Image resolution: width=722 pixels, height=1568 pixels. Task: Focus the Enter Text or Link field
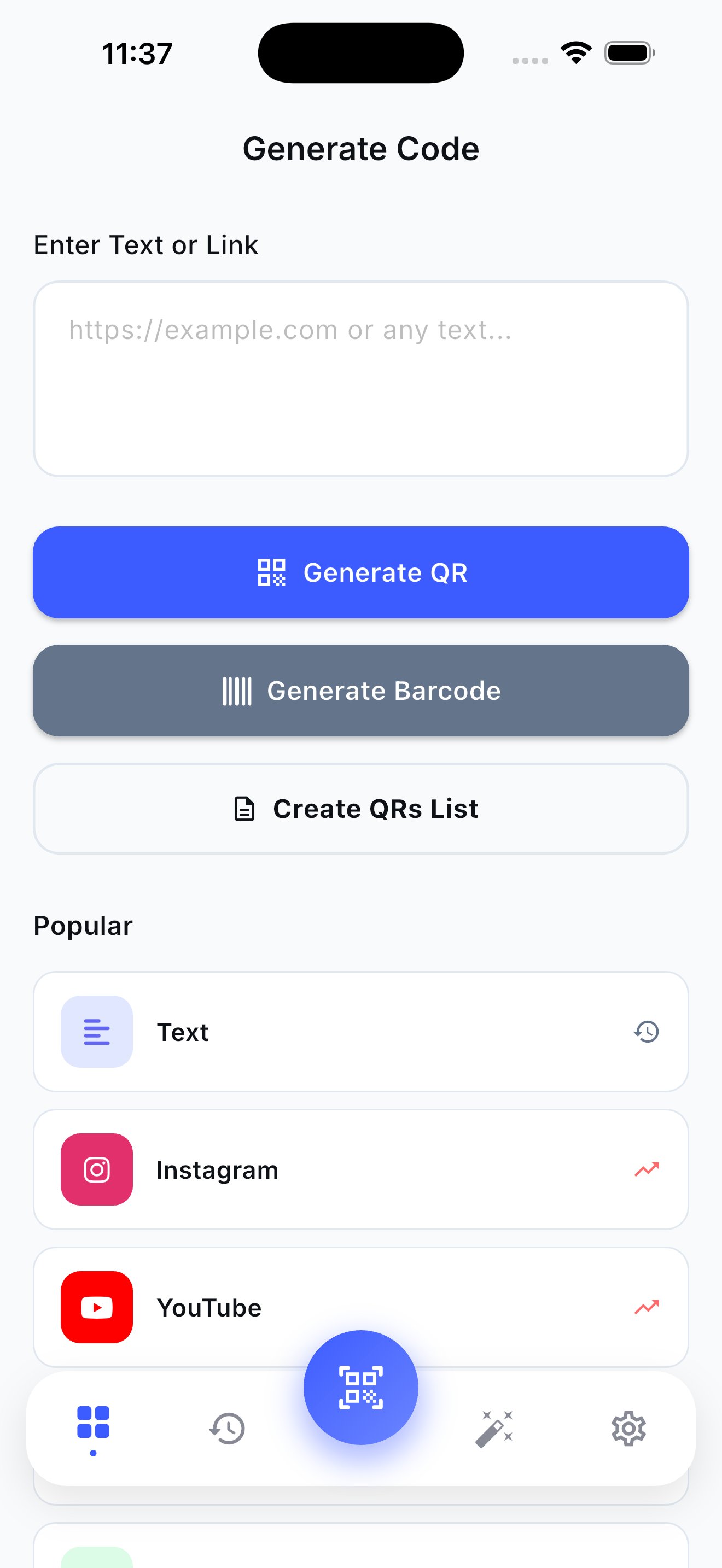pos(360,379)
